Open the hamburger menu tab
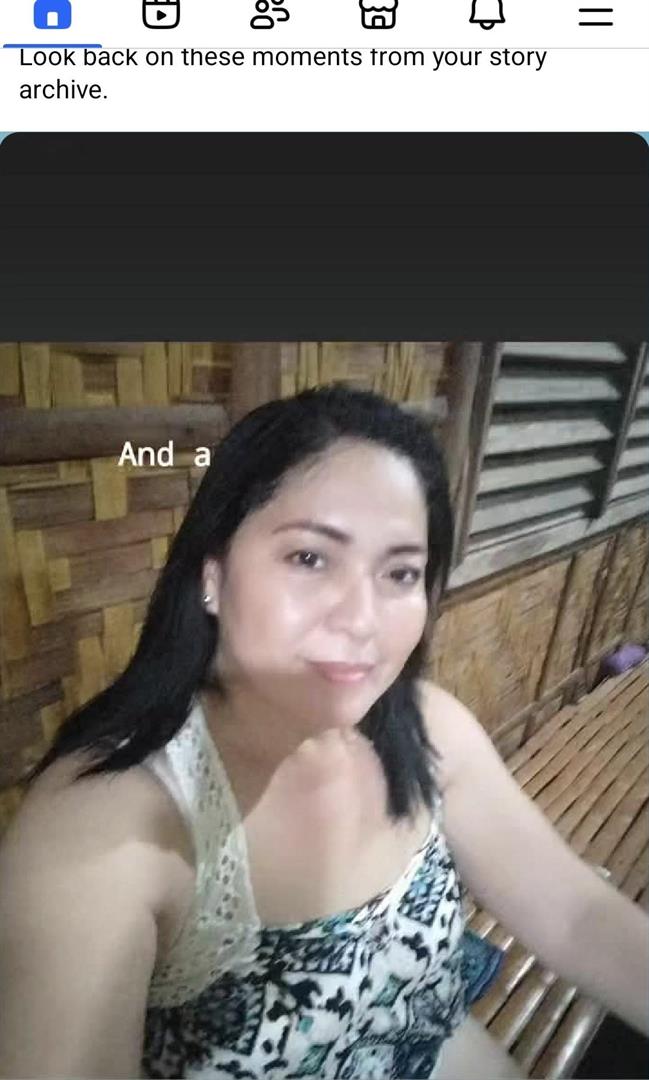Viewport: 649px width, 1080px height. [x=595, y=16]
